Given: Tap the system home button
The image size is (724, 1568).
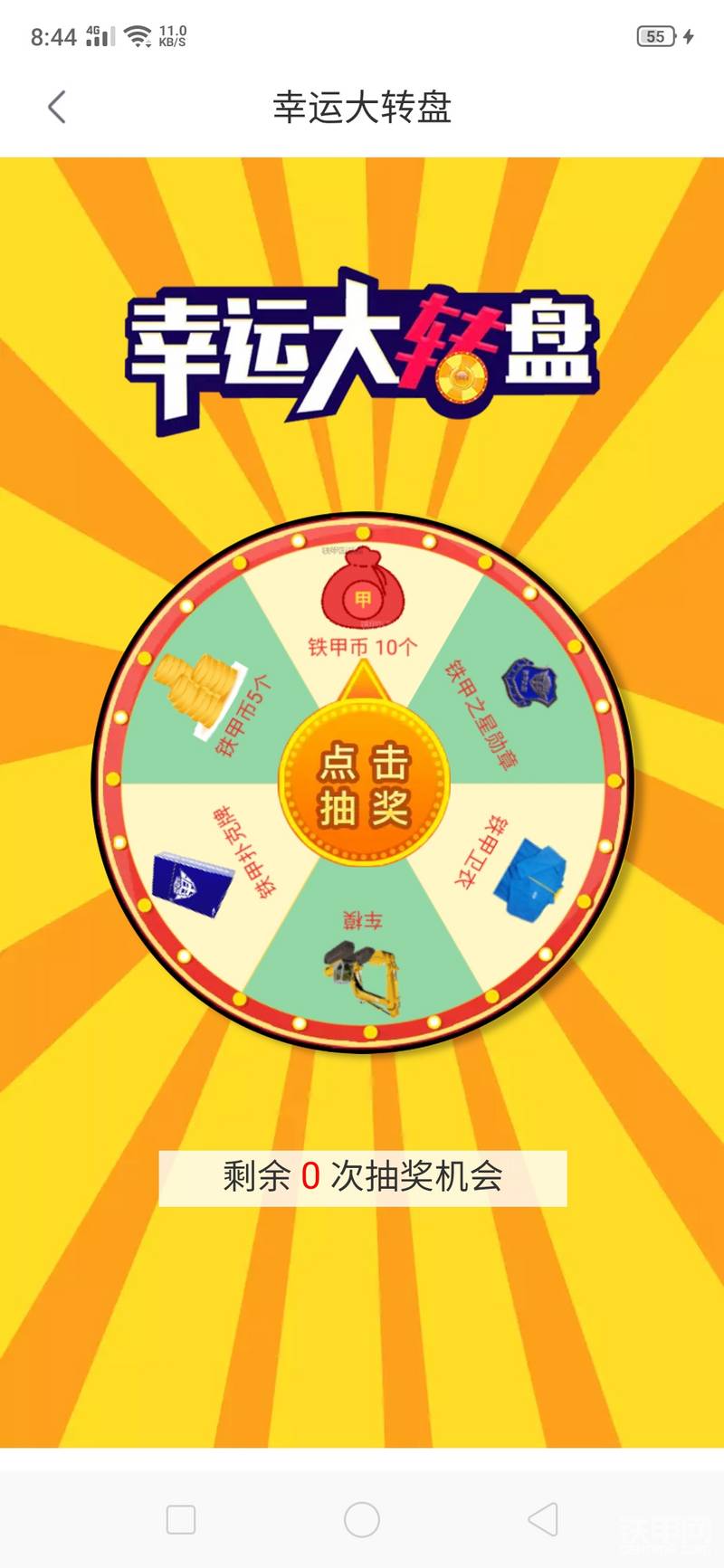Looking at the screenshot, I should click(x=362, y=1519).
